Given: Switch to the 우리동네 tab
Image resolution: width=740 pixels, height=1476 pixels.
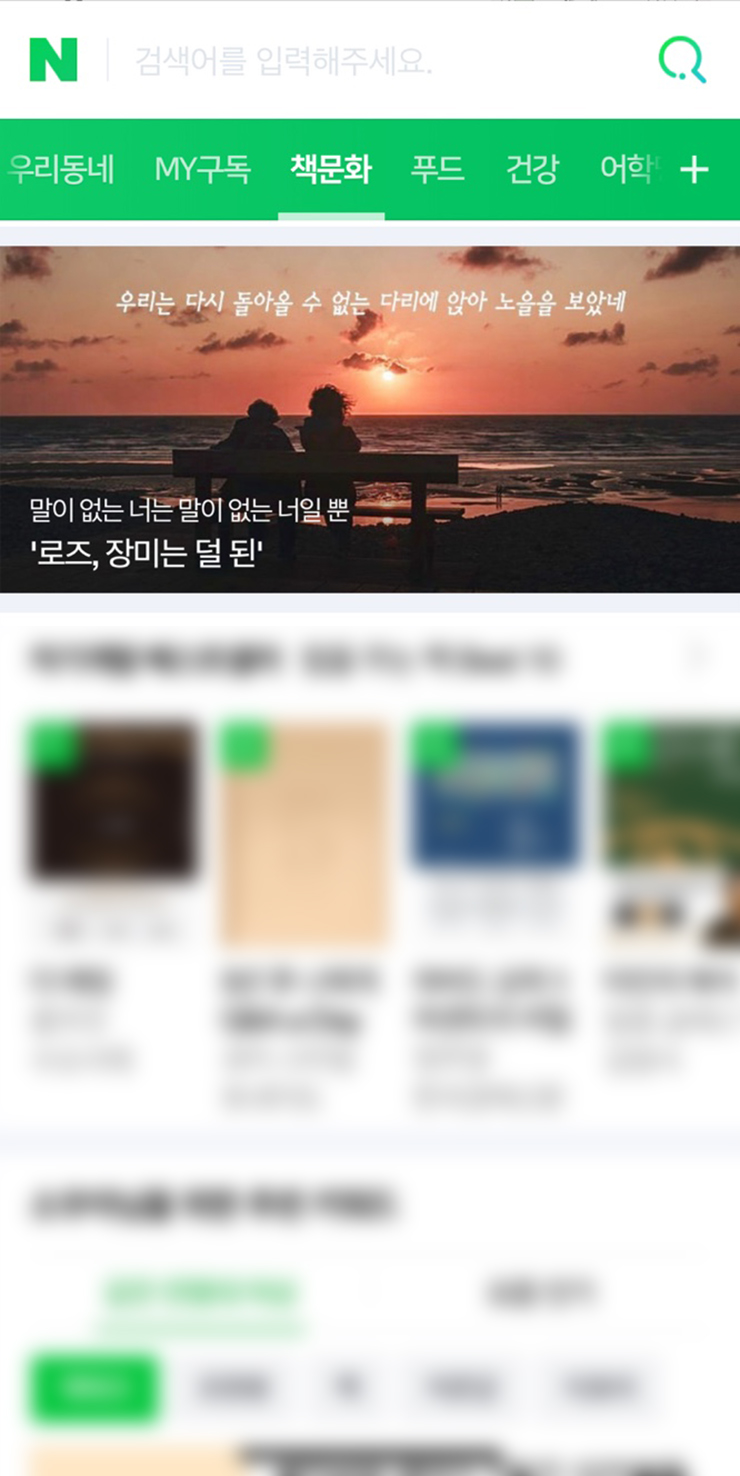Looking at the screenshot, I should (60, 170).
